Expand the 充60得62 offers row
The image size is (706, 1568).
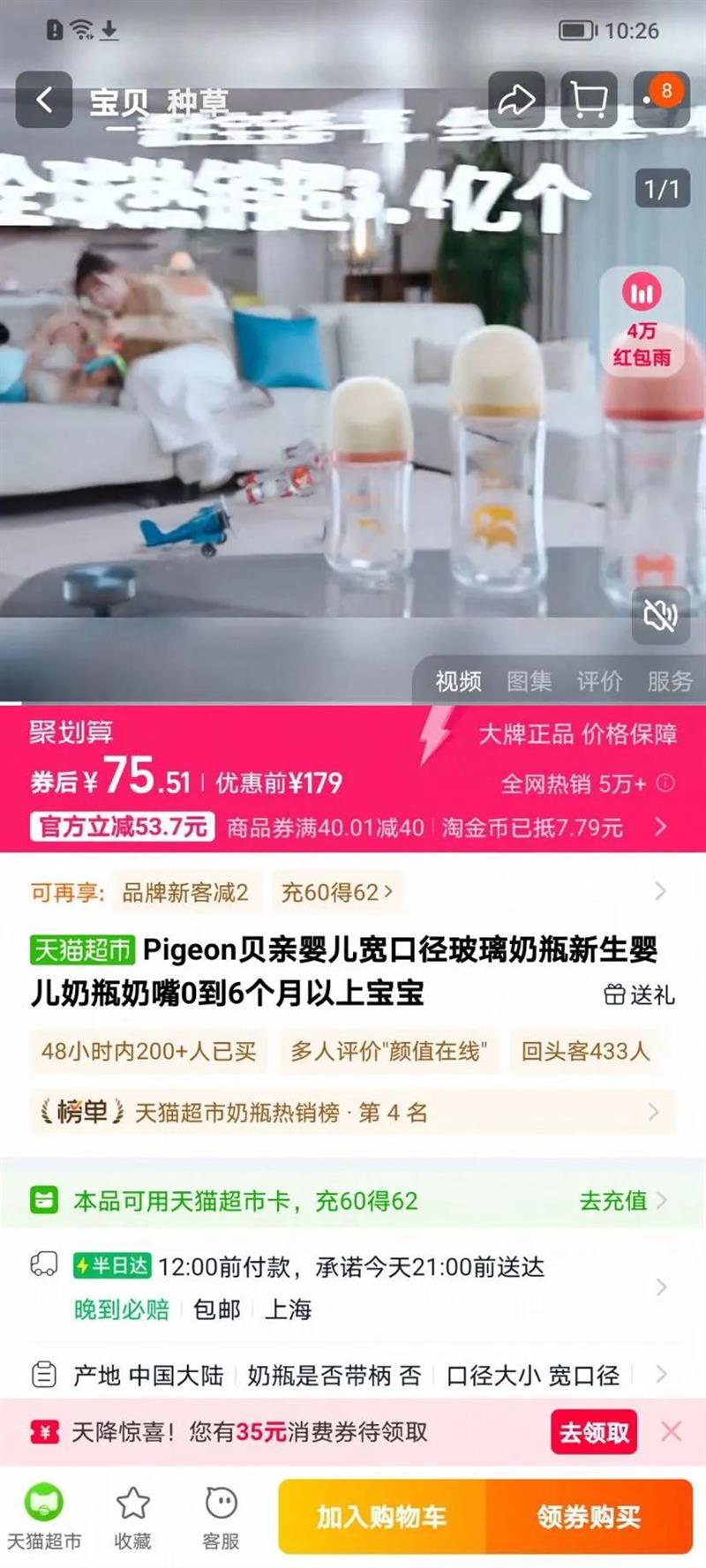335,892
